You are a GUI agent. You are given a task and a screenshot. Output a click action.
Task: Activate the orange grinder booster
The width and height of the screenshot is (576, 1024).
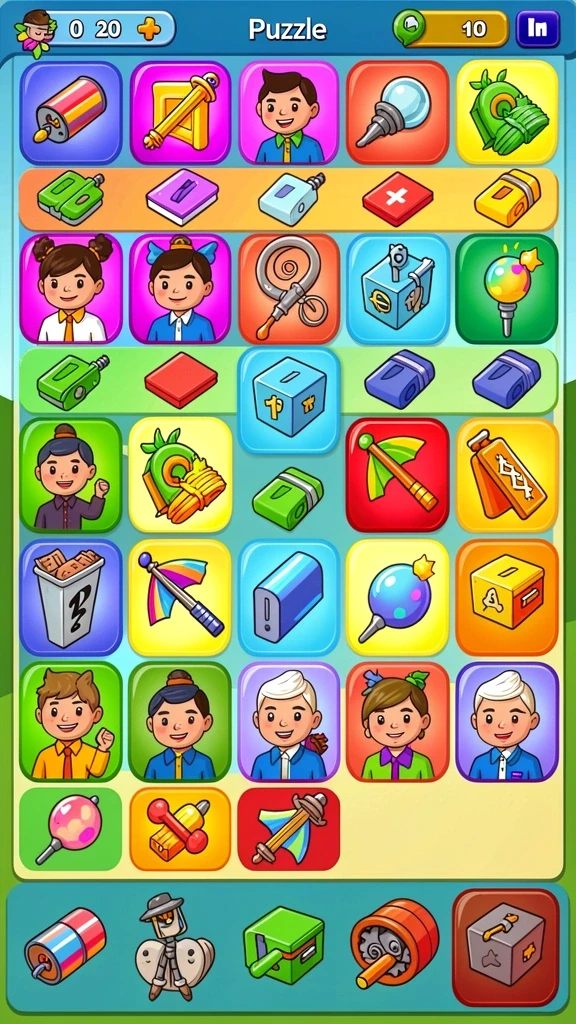(x=394, y=944)
